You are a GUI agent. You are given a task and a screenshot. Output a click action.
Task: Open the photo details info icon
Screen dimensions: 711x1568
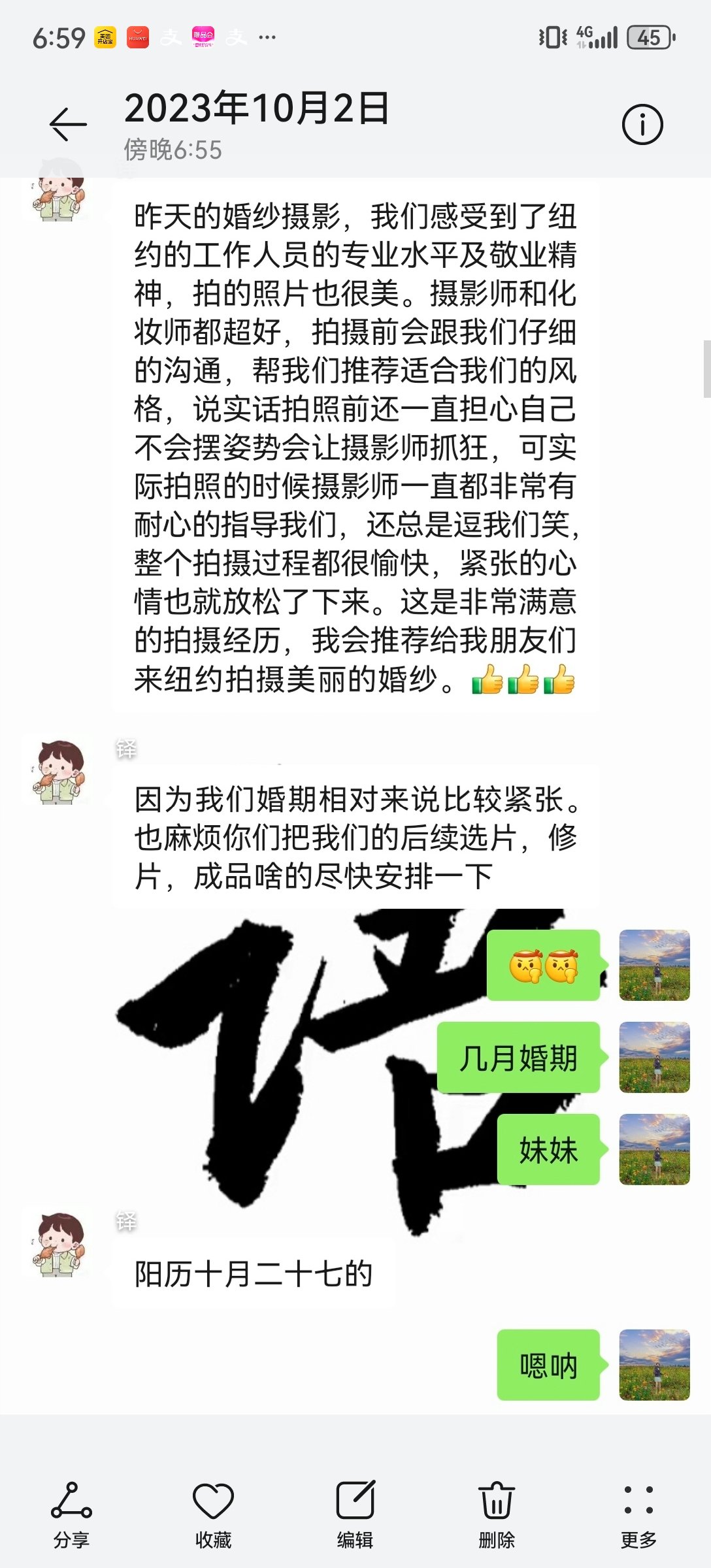pos(642,124)
